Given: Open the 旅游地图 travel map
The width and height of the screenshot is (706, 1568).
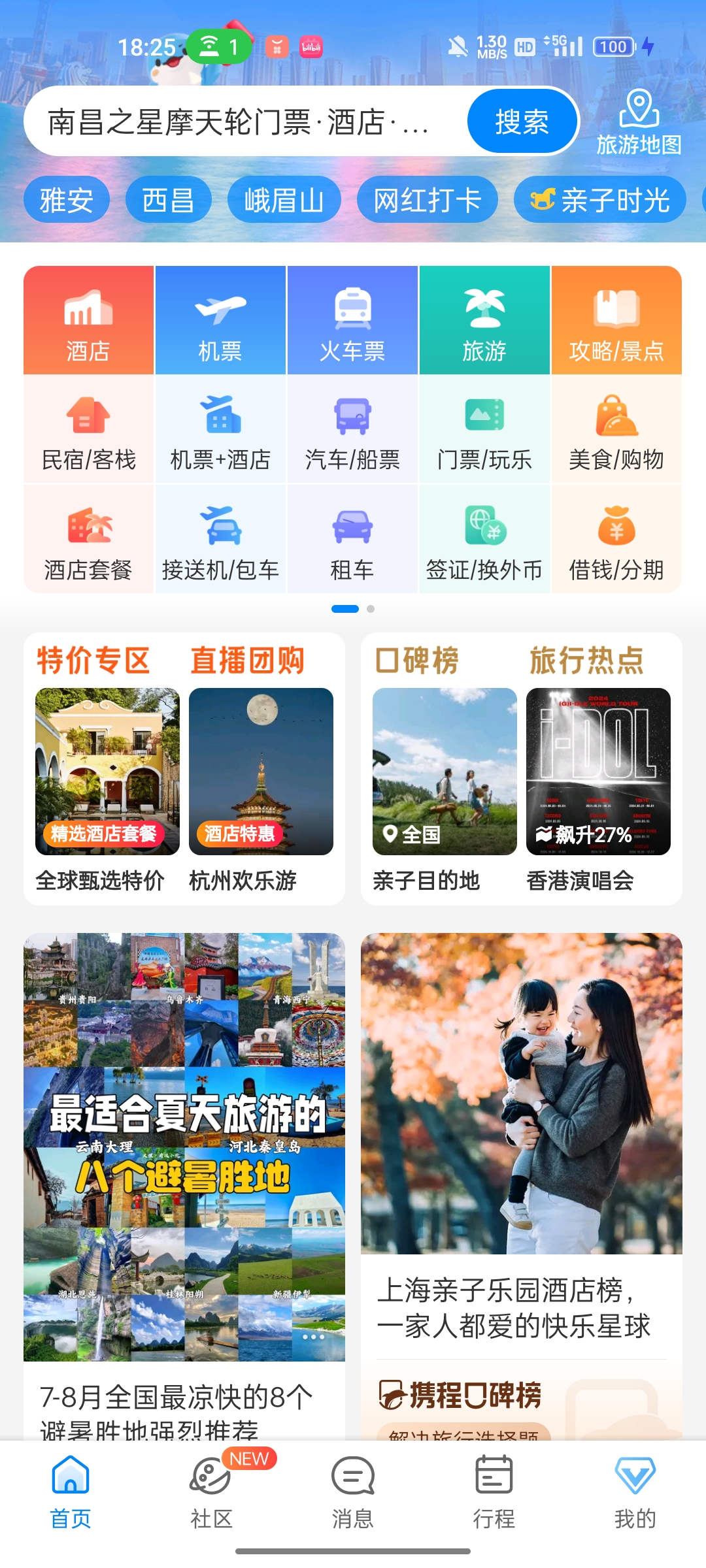Looking at the screenshot, I should tap(639, 123).
